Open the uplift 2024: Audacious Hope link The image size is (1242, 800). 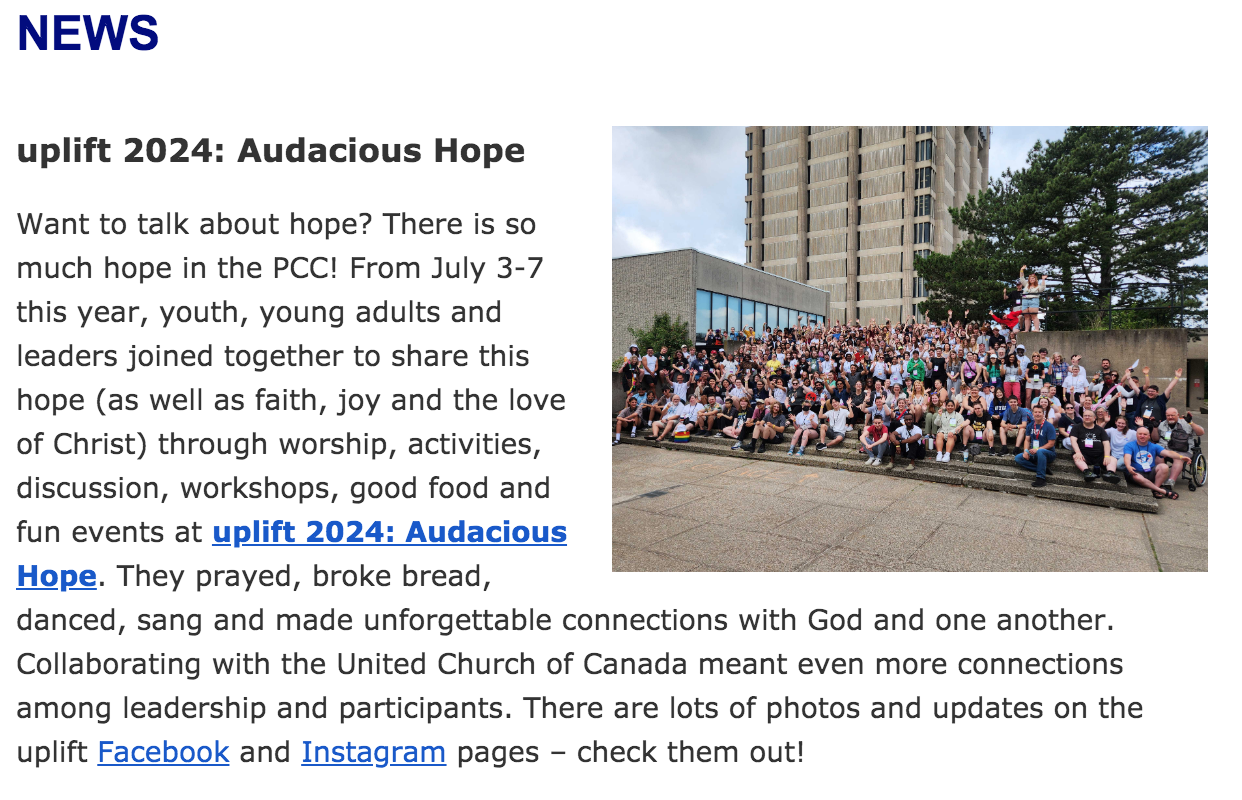click(389, 533)
